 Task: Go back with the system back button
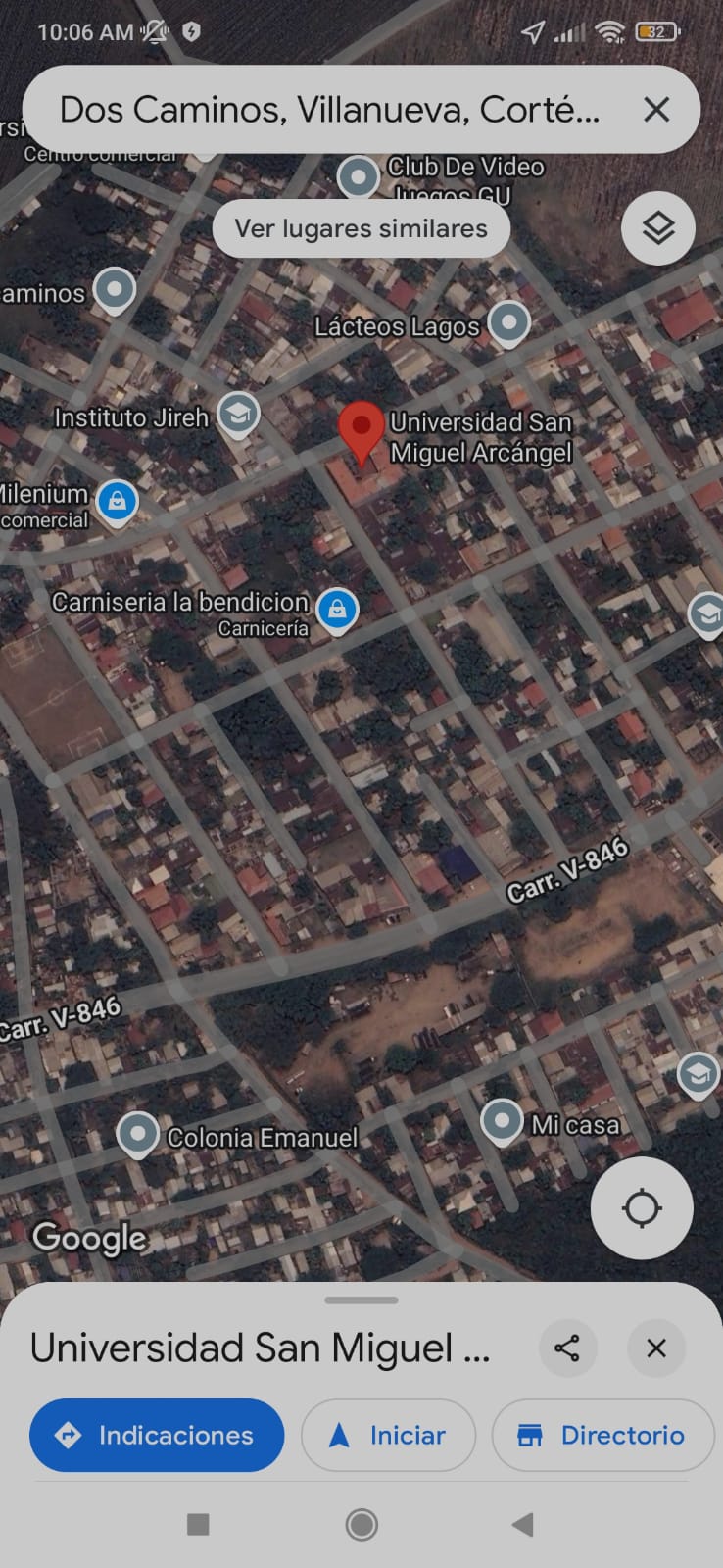click(x=523, y=1524)
